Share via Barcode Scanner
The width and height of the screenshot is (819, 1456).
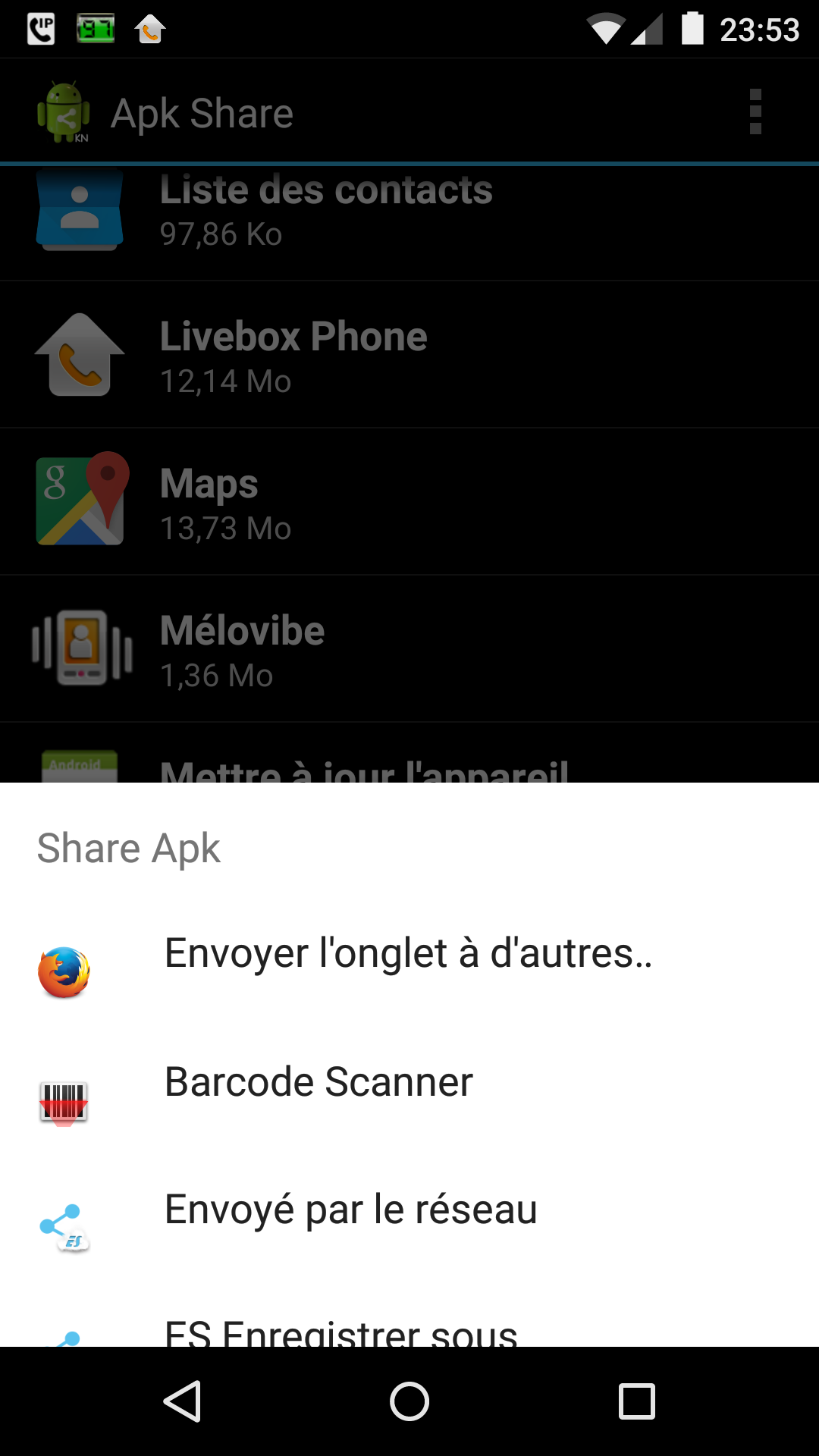coord(409,1100)
